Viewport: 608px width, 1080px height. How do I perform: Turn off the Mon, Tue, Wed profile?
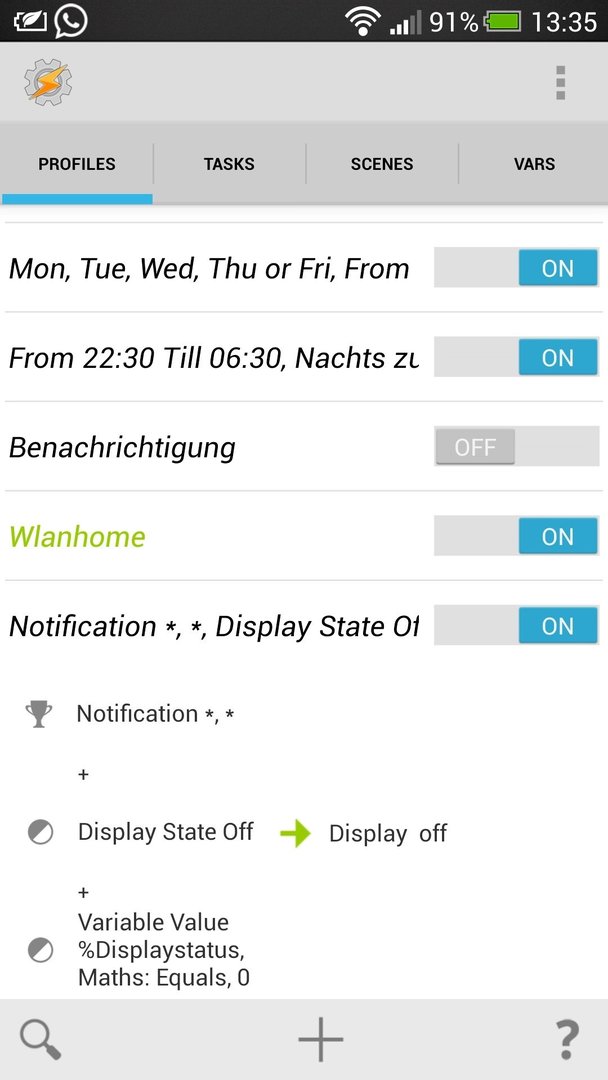point(516,268)
